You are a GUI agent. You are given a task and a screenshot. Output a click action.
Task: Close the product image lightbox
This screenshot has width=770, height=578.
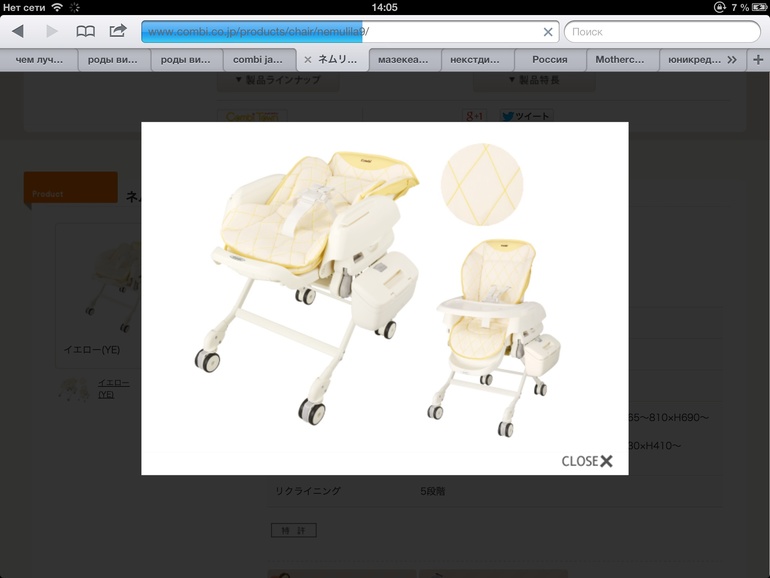(588, 461)
